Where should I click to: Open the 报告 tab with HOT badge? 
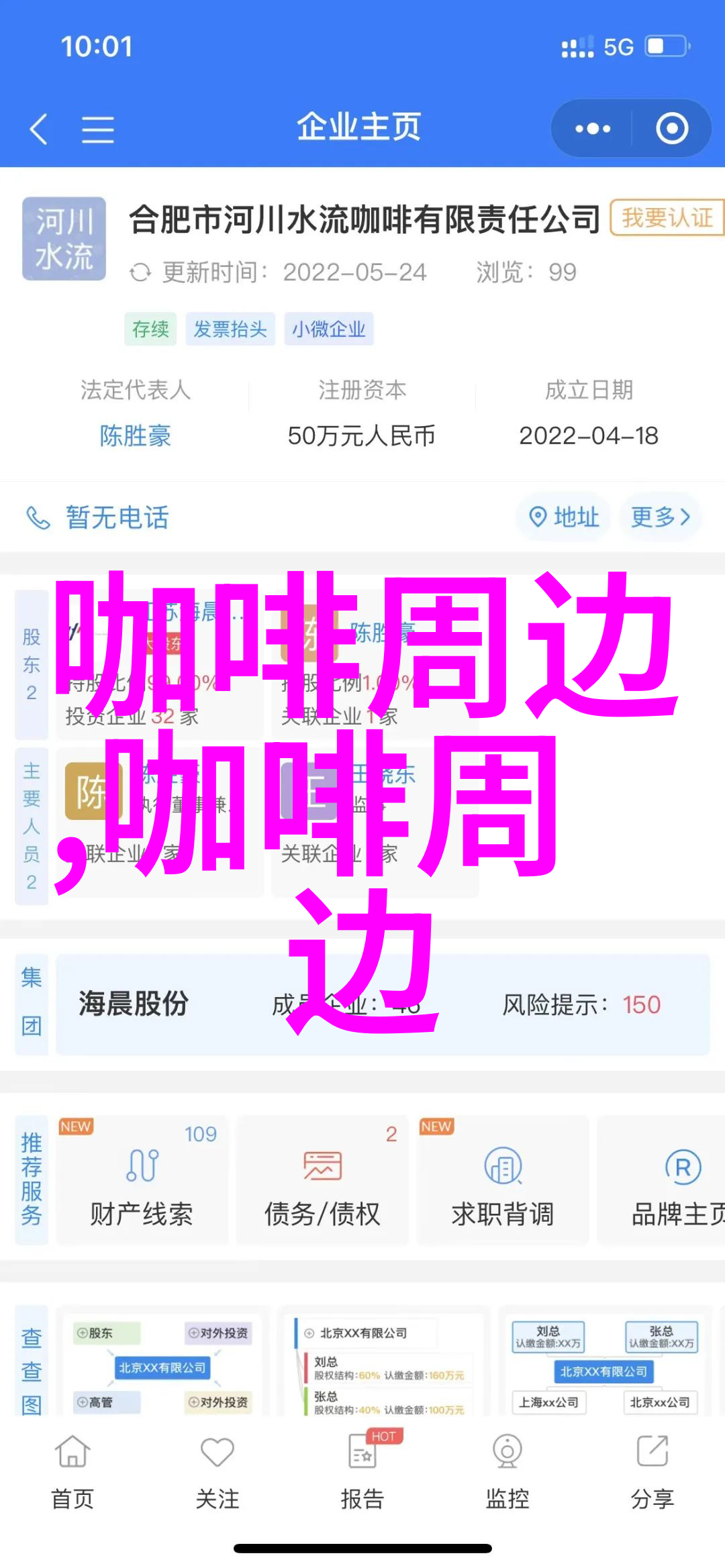click(362, 1469)
